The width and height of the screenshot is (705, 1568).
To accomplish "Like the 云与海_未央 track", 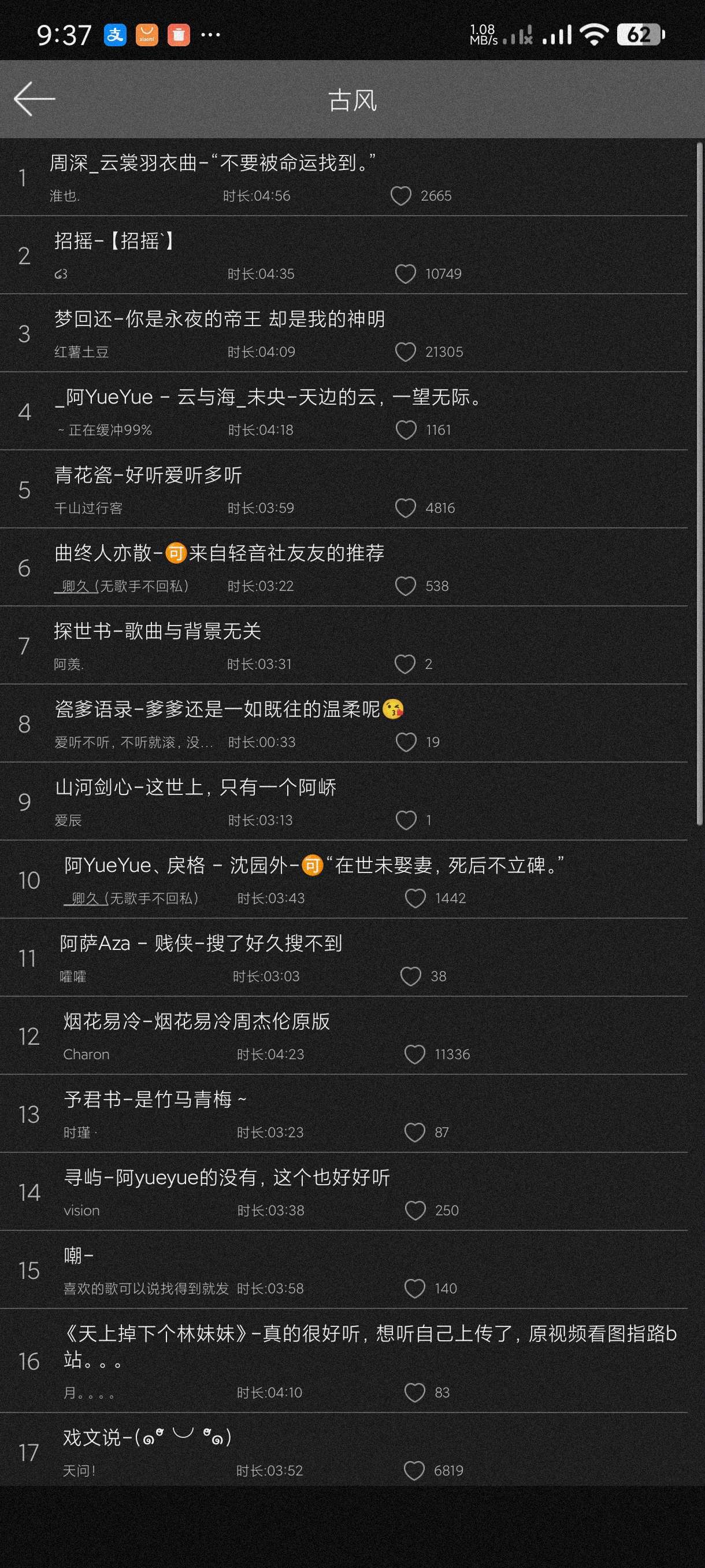I will 406,430.
